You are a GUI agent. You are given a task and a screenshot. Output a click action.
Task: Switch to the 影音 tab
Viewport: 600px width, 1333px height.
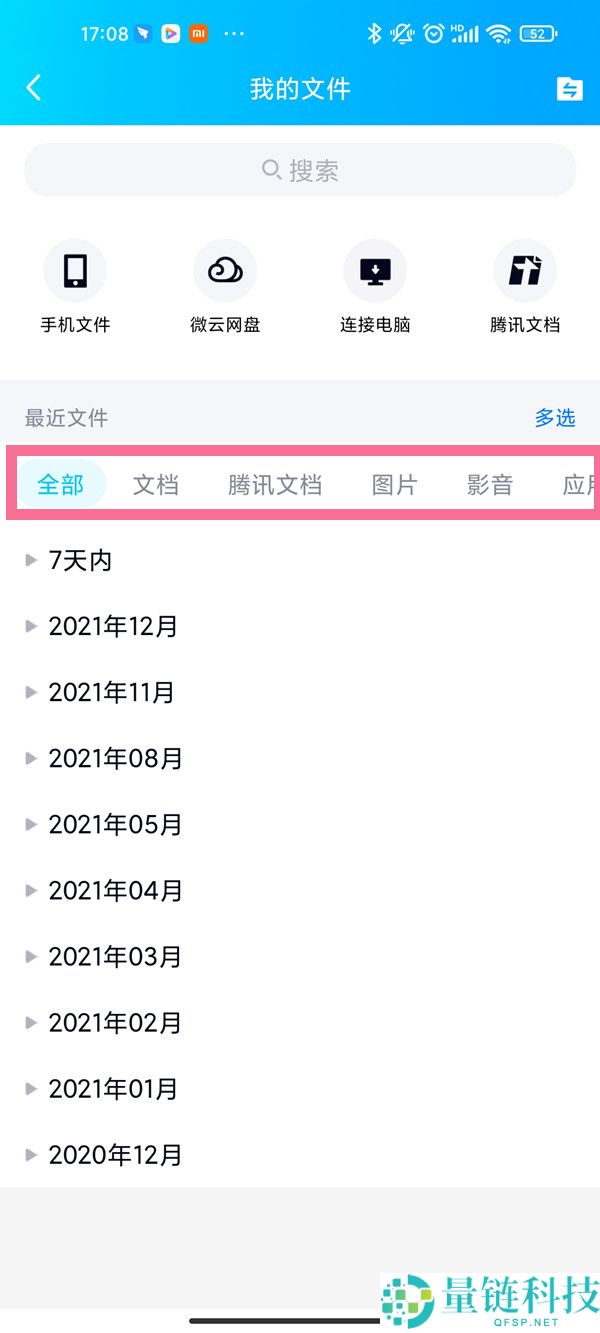coord(490,485)
